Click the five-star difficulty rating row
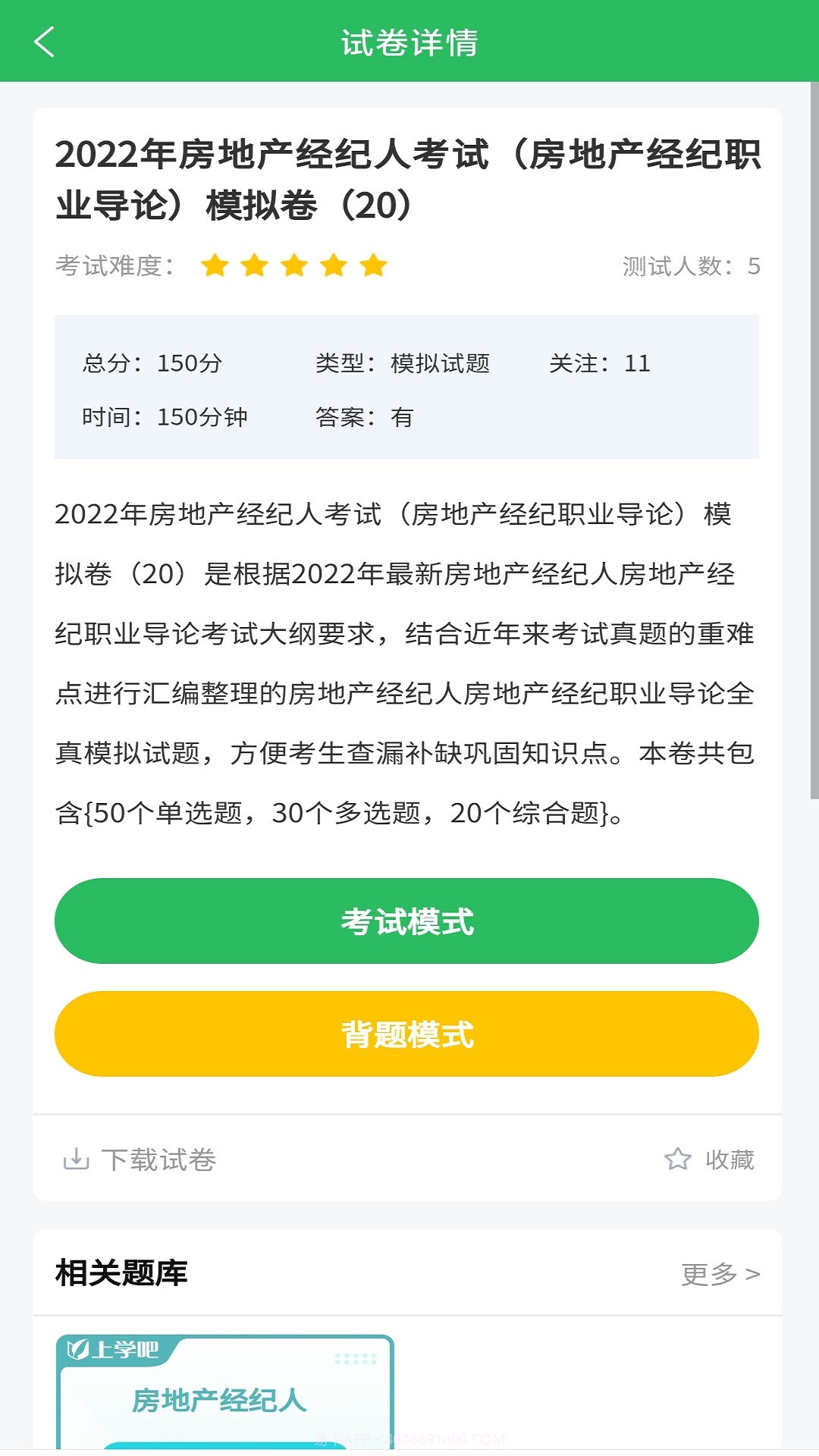Screen dimensions: 819x1456 click(x=293, y=265)
